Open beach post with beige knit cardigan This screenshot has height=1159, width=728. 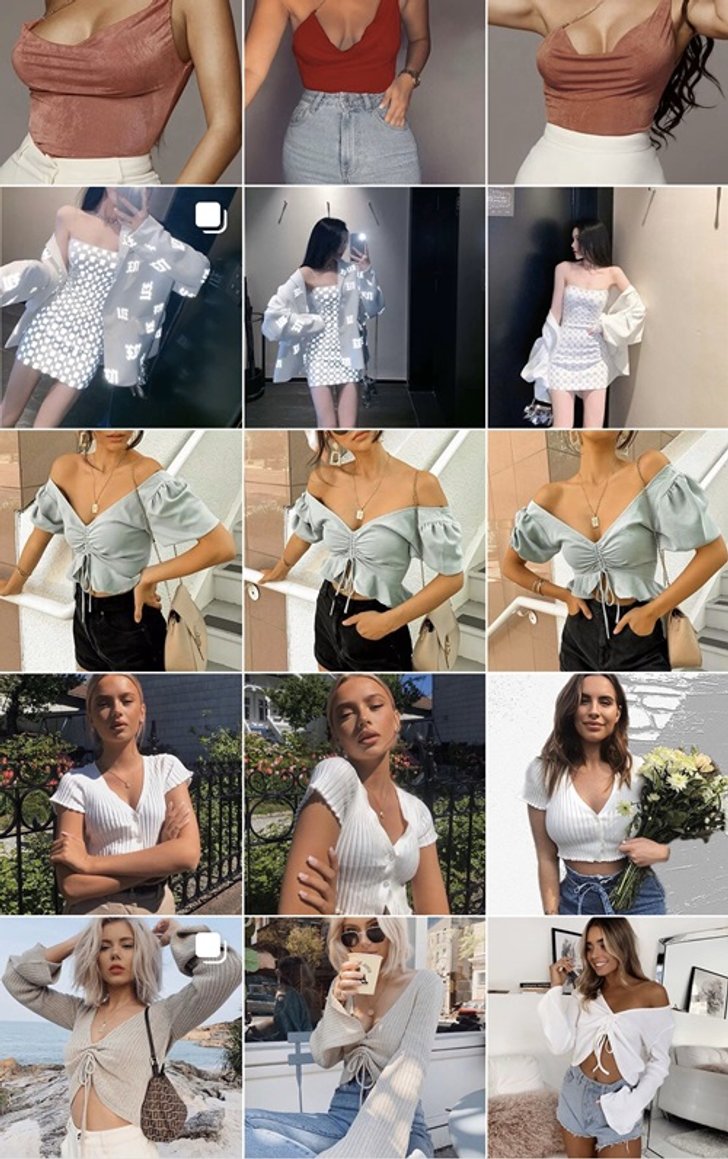tap(120, 1037)
